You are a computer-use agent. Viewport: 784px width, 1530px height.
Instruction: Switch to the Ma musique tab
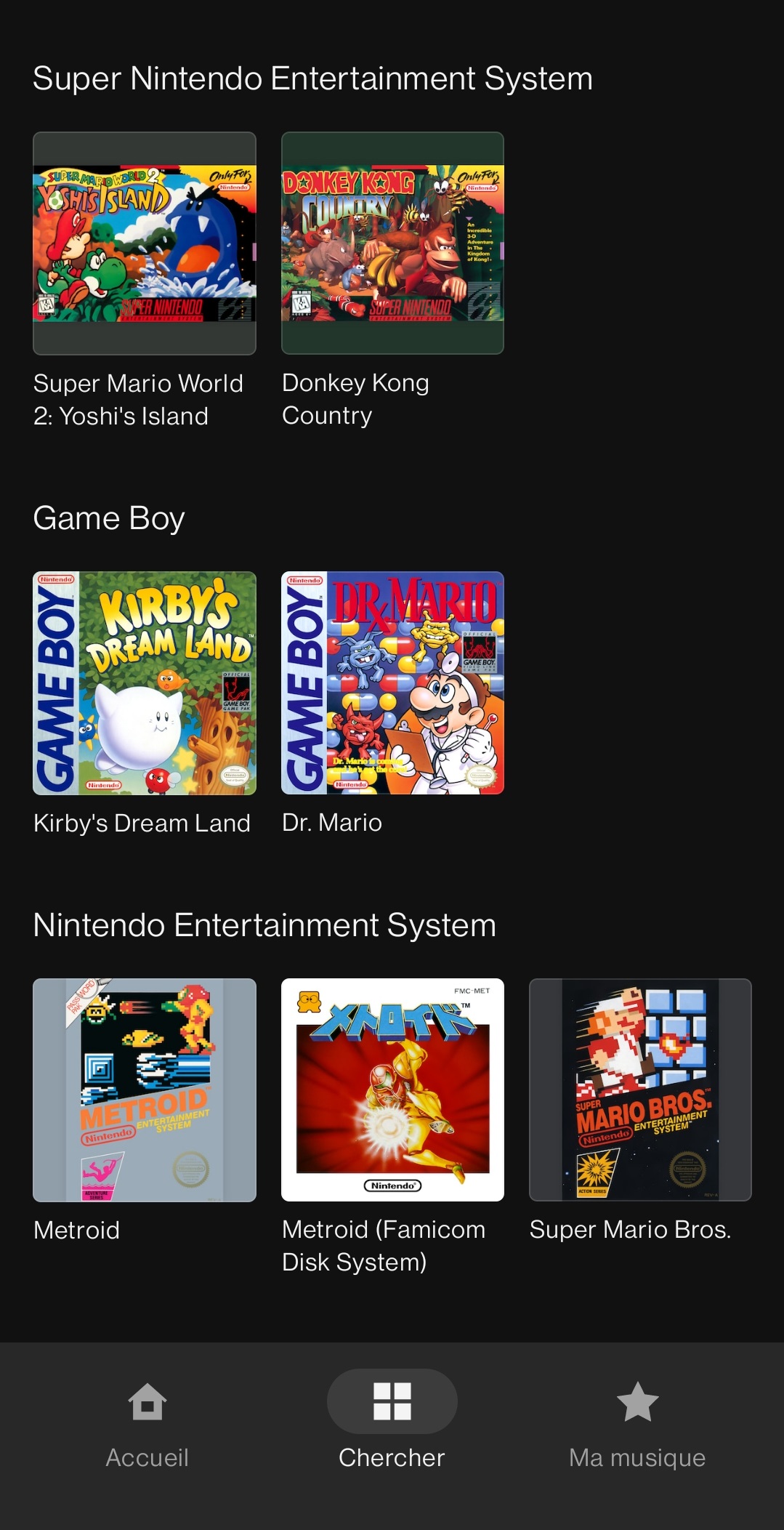coord(637,1425)
